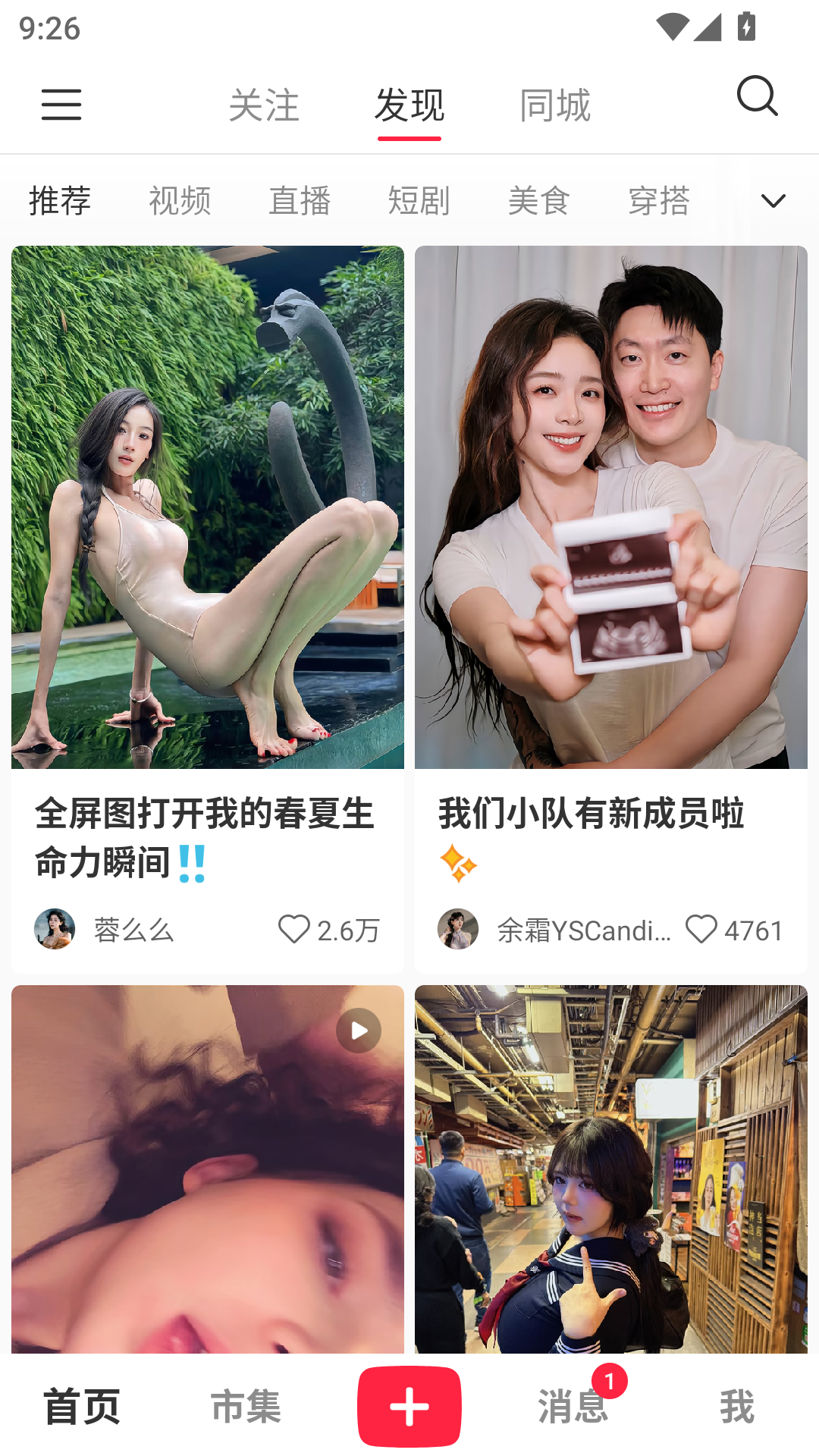Image resolution: width=819 pixels, height=1456 pixels.
Task: Switch to the 同城 tab
Action: [x=555, y=105]
